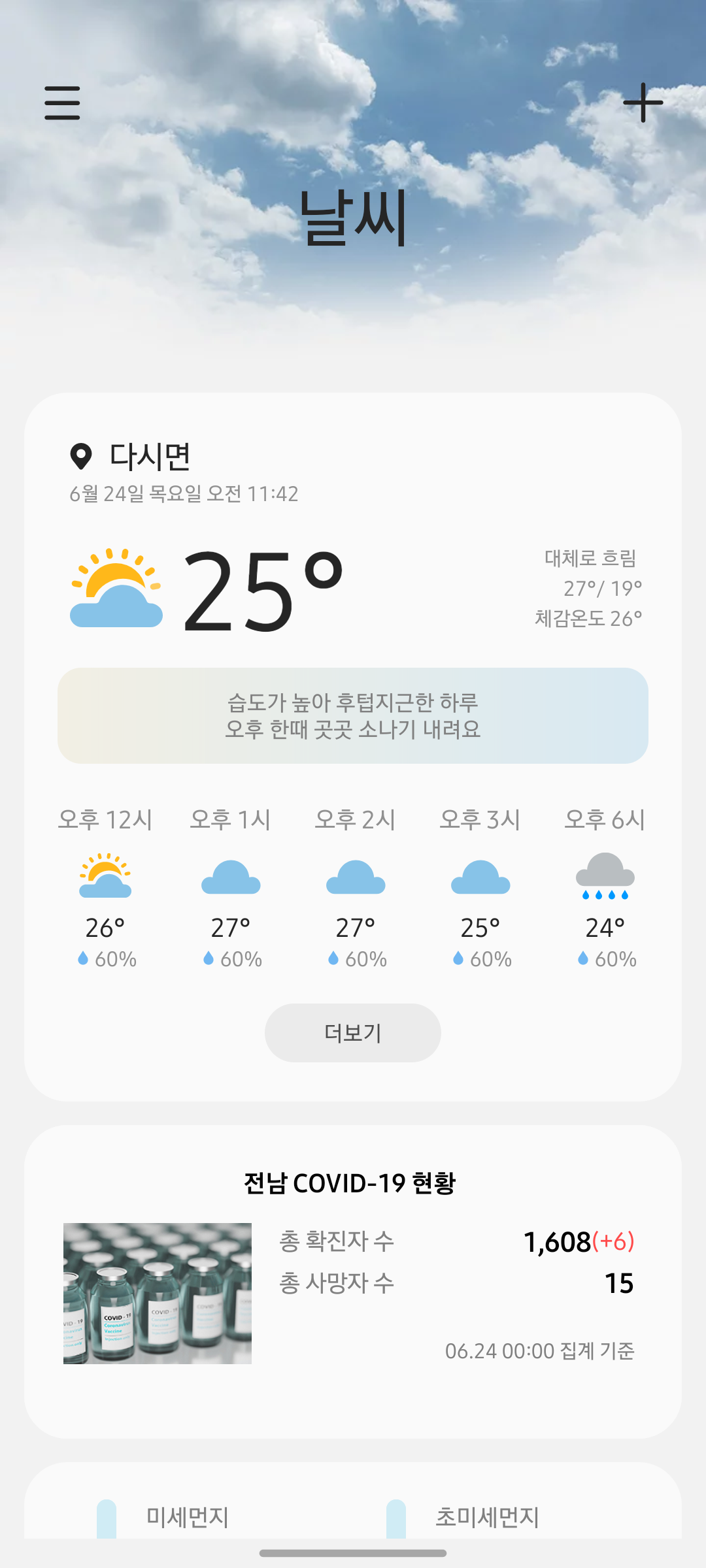Add a new location with plus icon
This screenshot has width=706, height=1568.
(x=643, y=103)
